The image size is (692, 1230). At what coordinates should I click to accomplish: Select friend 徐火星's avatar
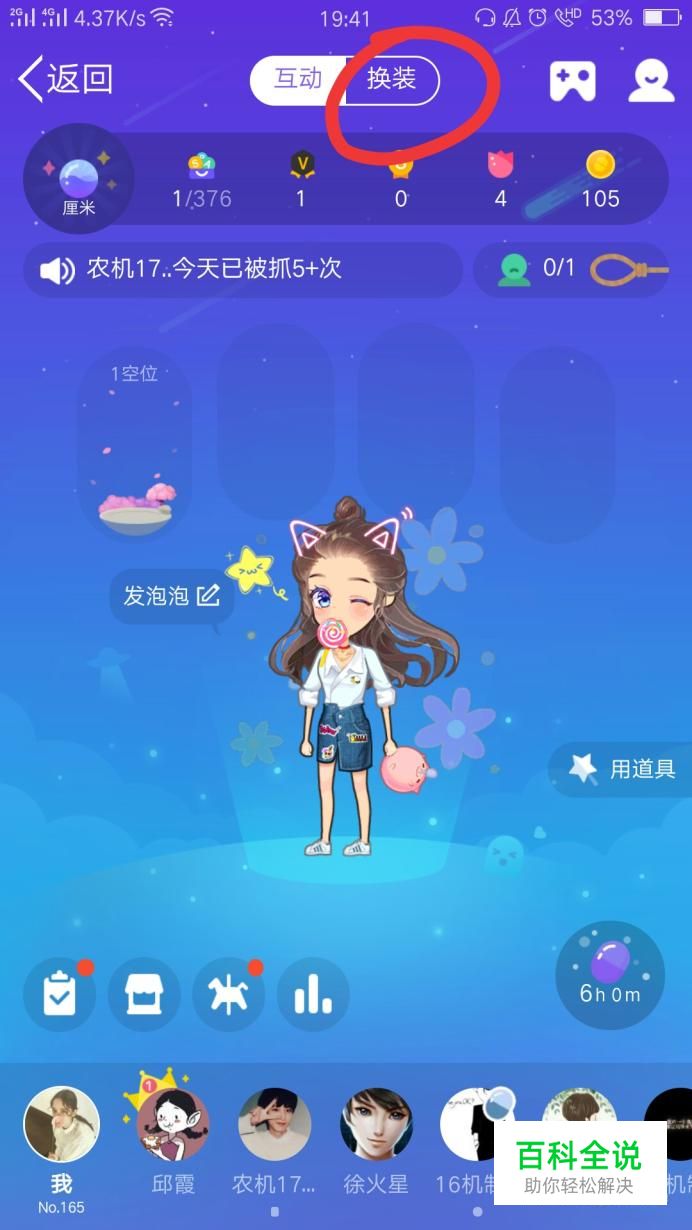[x=376, y=1125]
